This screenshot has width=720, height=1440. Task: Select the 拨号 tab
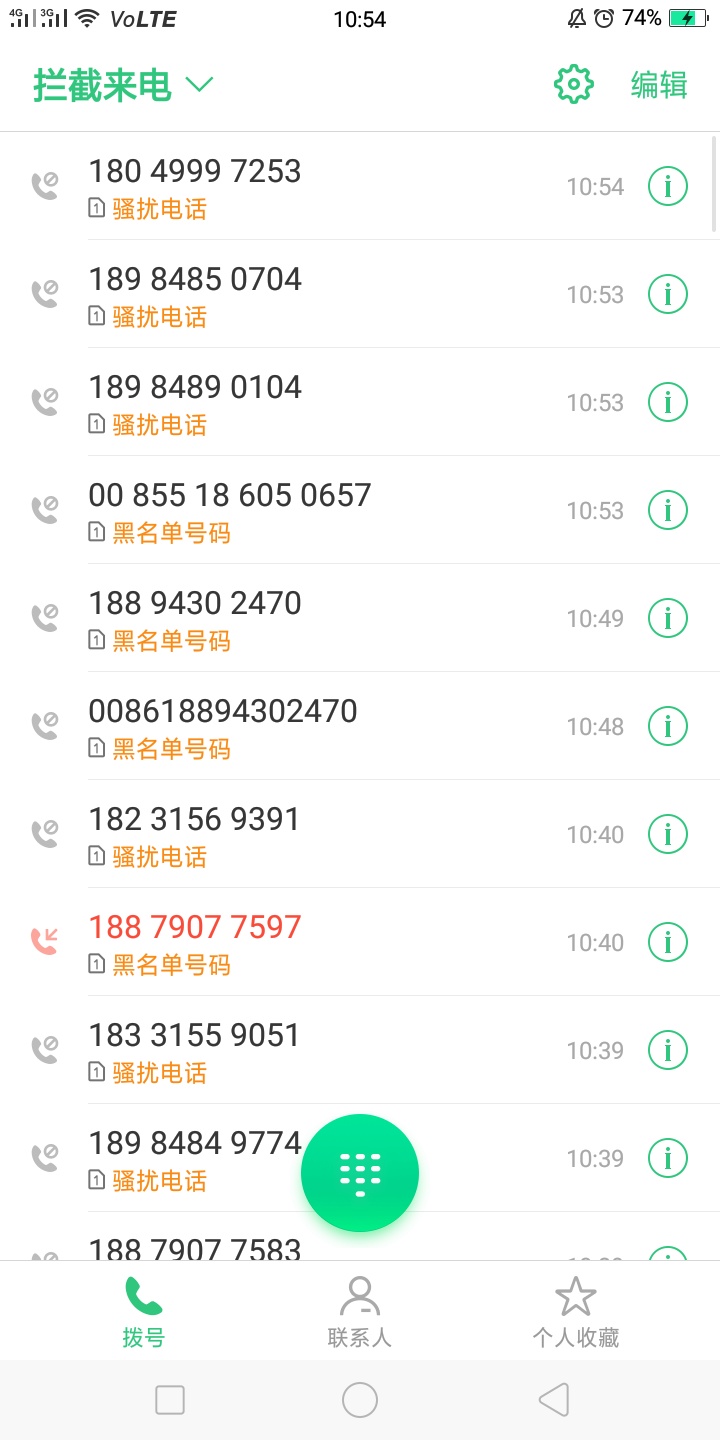tap(144, 1311)
